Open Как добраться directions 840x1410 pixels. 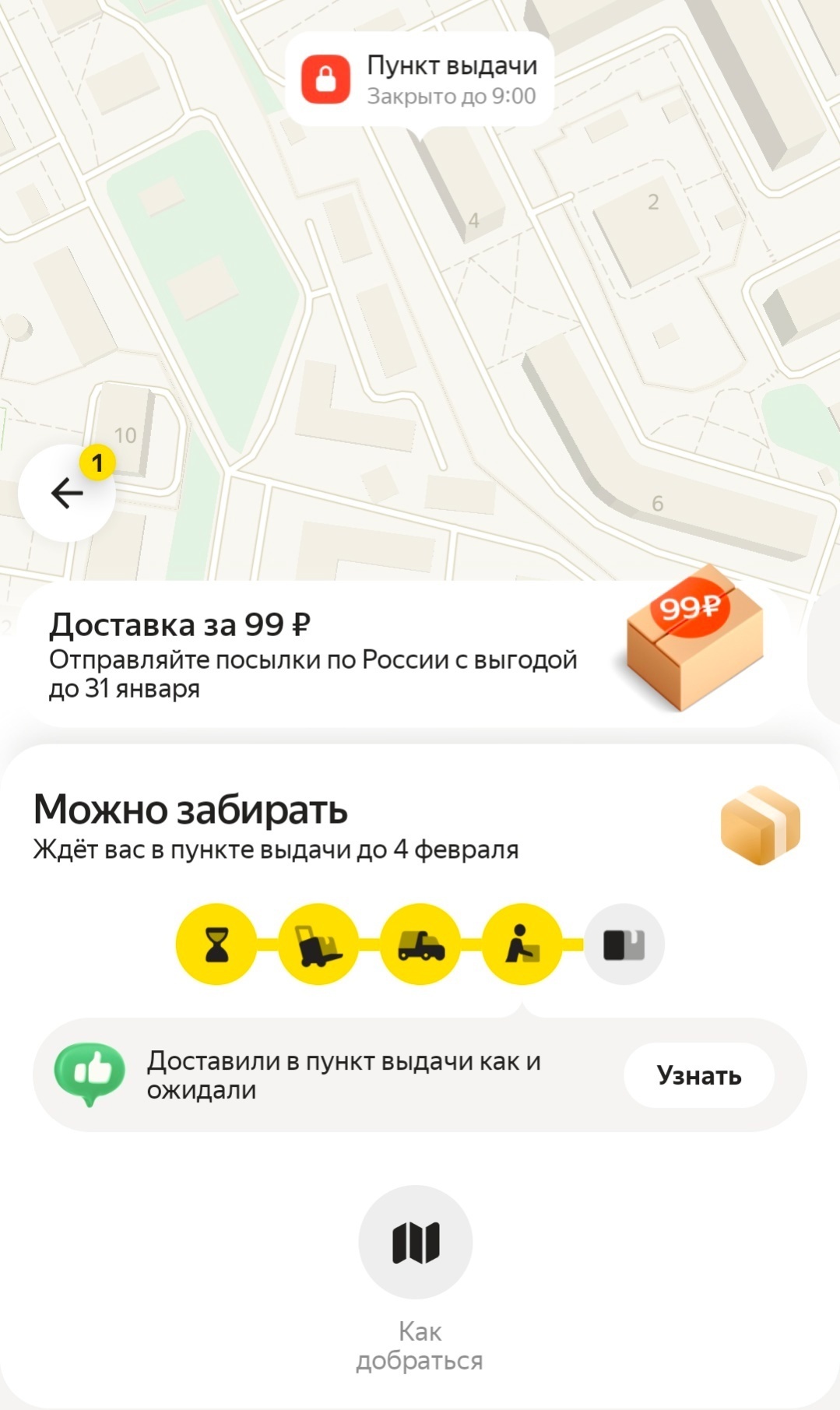coord(416,1243)
